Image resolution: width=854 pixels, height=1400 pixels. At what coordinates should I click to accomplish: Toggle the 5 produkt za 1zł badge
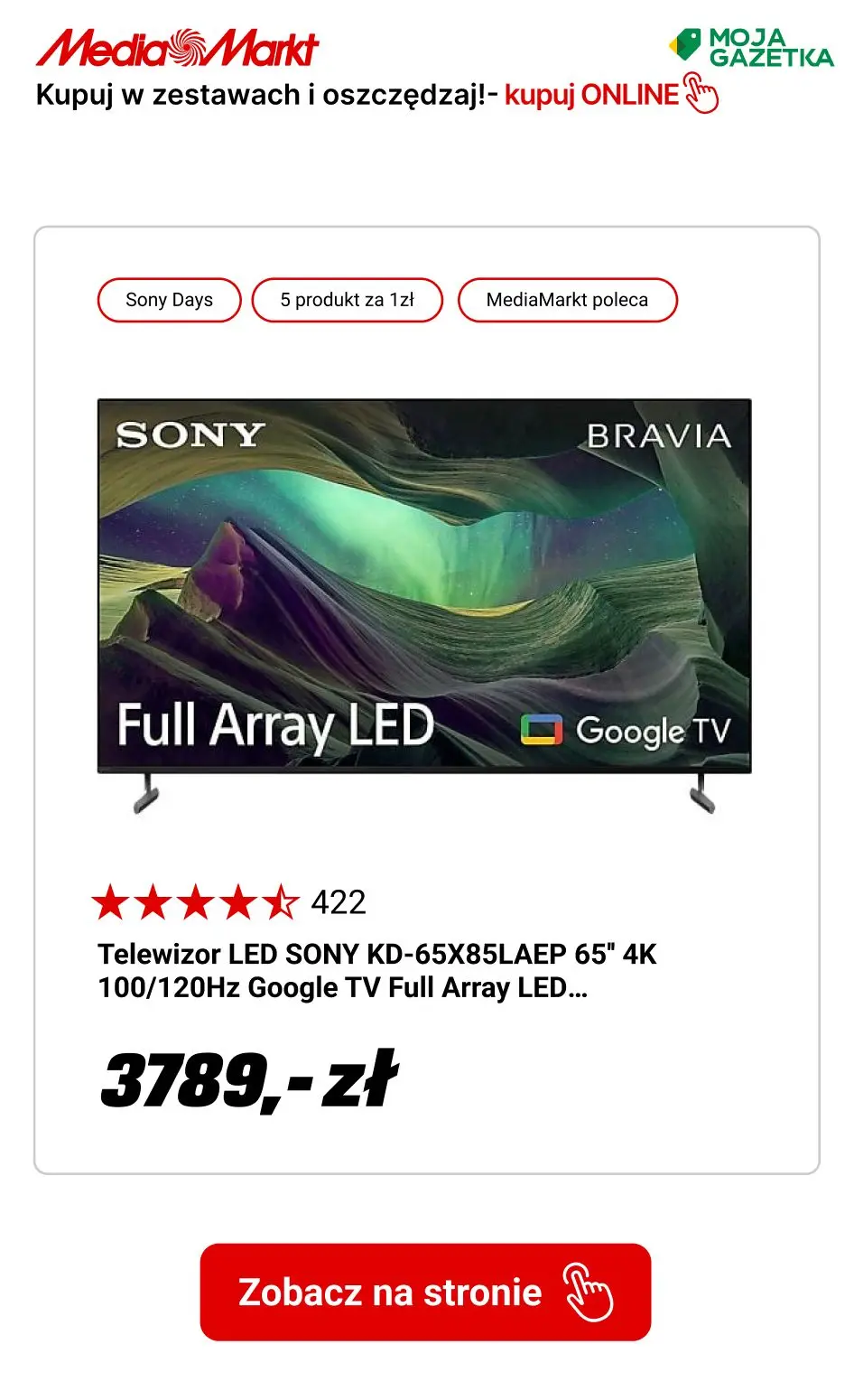pos(348,299)
